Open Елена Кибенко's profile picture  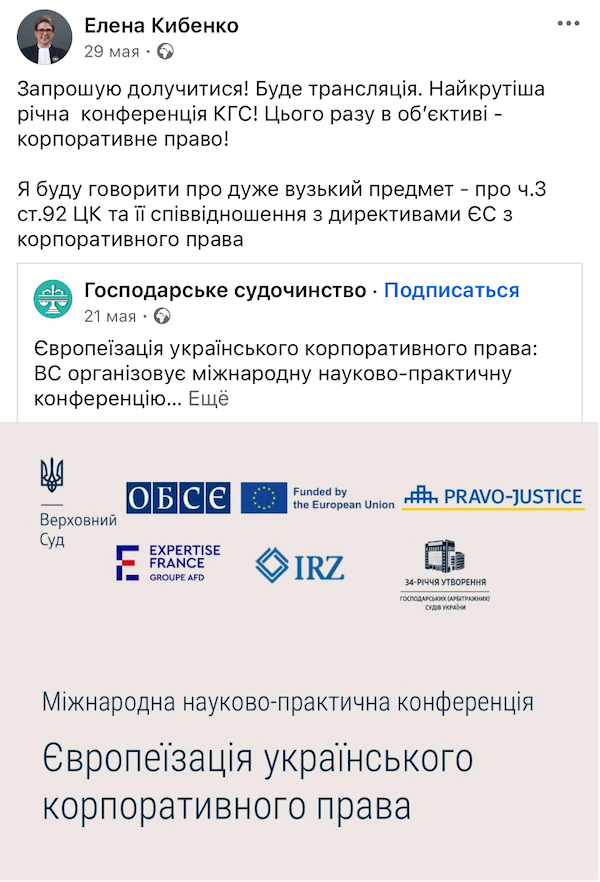(45, 37)
